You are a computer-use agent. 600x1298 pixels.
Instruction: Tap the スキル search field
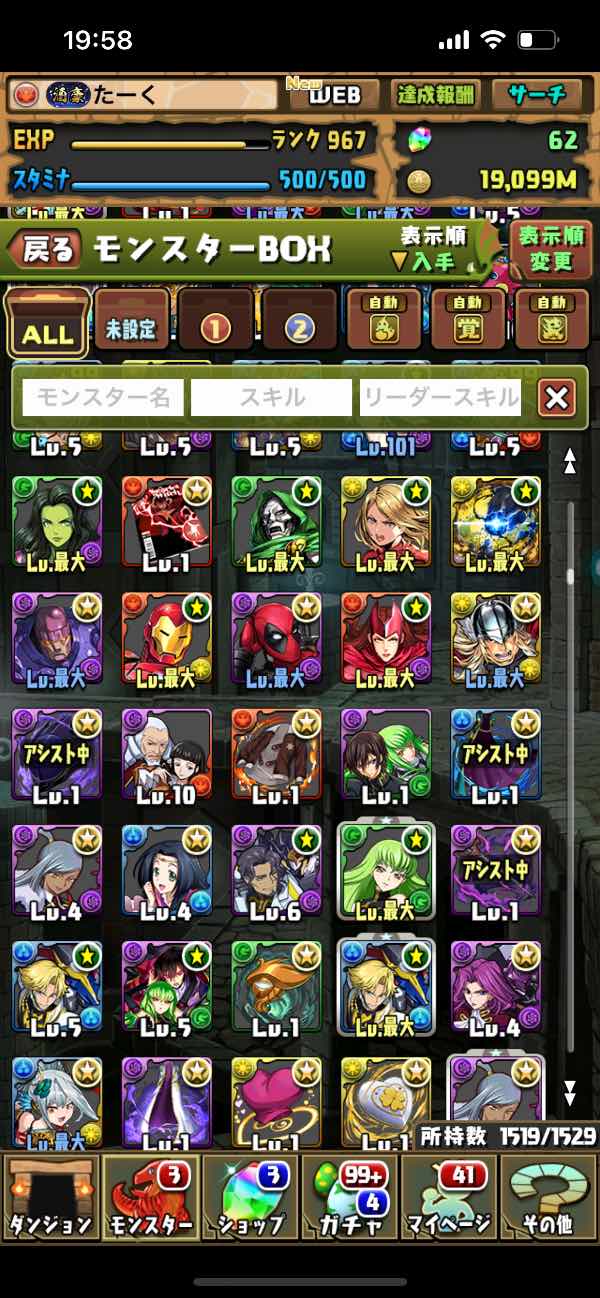[x=271, y=398]
